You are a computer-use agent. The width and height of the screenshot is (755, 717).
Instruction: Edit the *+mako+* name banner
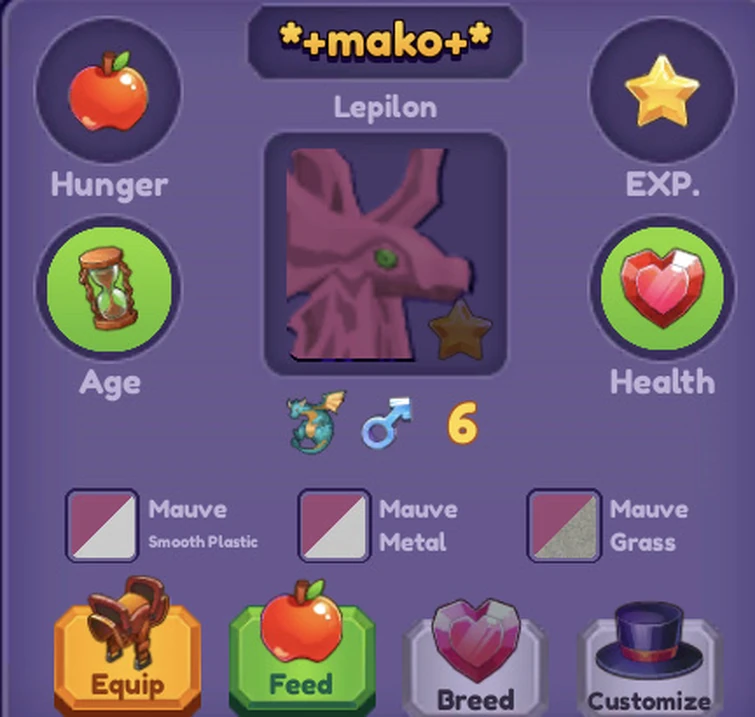tap(385, 43)
